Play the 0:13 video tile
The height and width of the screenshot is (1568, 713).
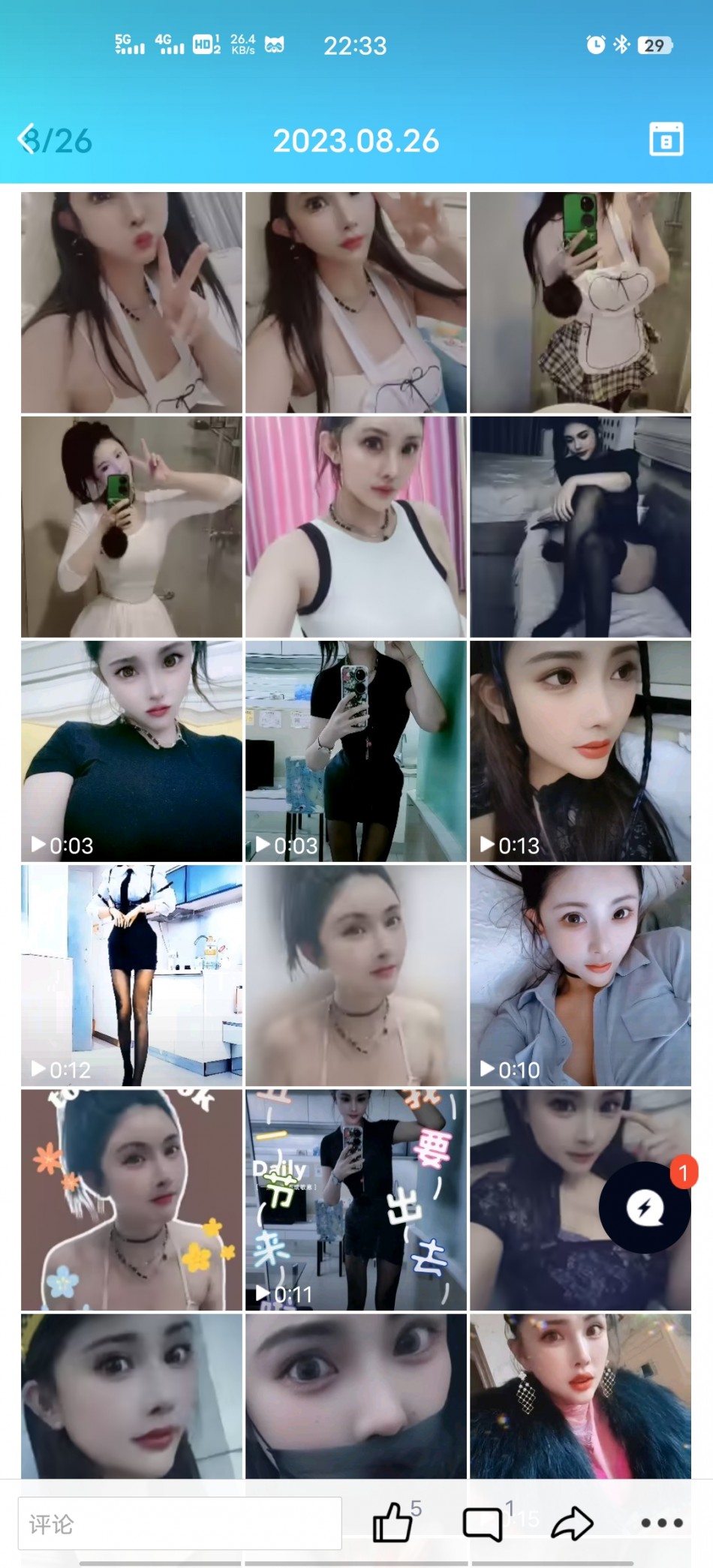tap(580, 750)
